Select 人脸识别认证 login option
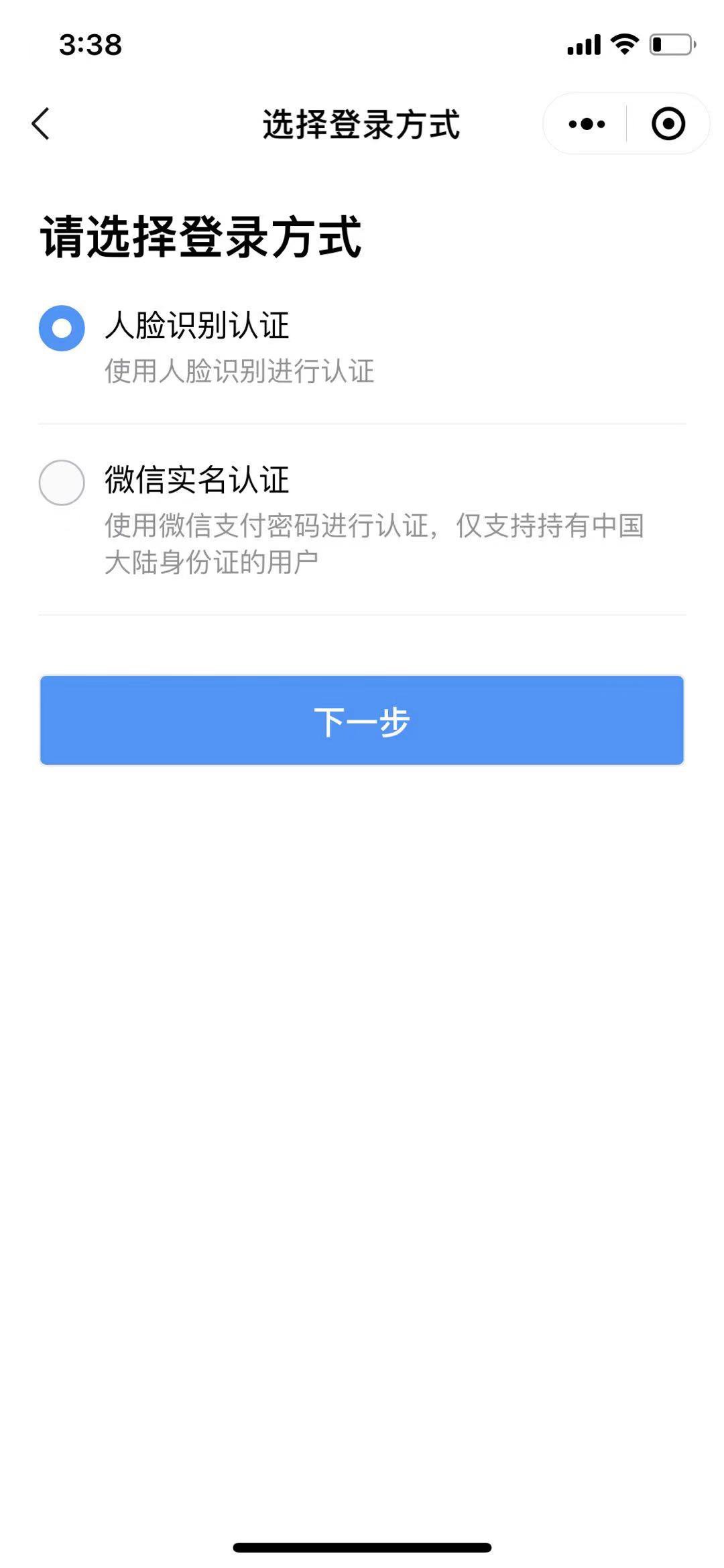This screenshot has width=724, height=1568. (x=62, y=328)
